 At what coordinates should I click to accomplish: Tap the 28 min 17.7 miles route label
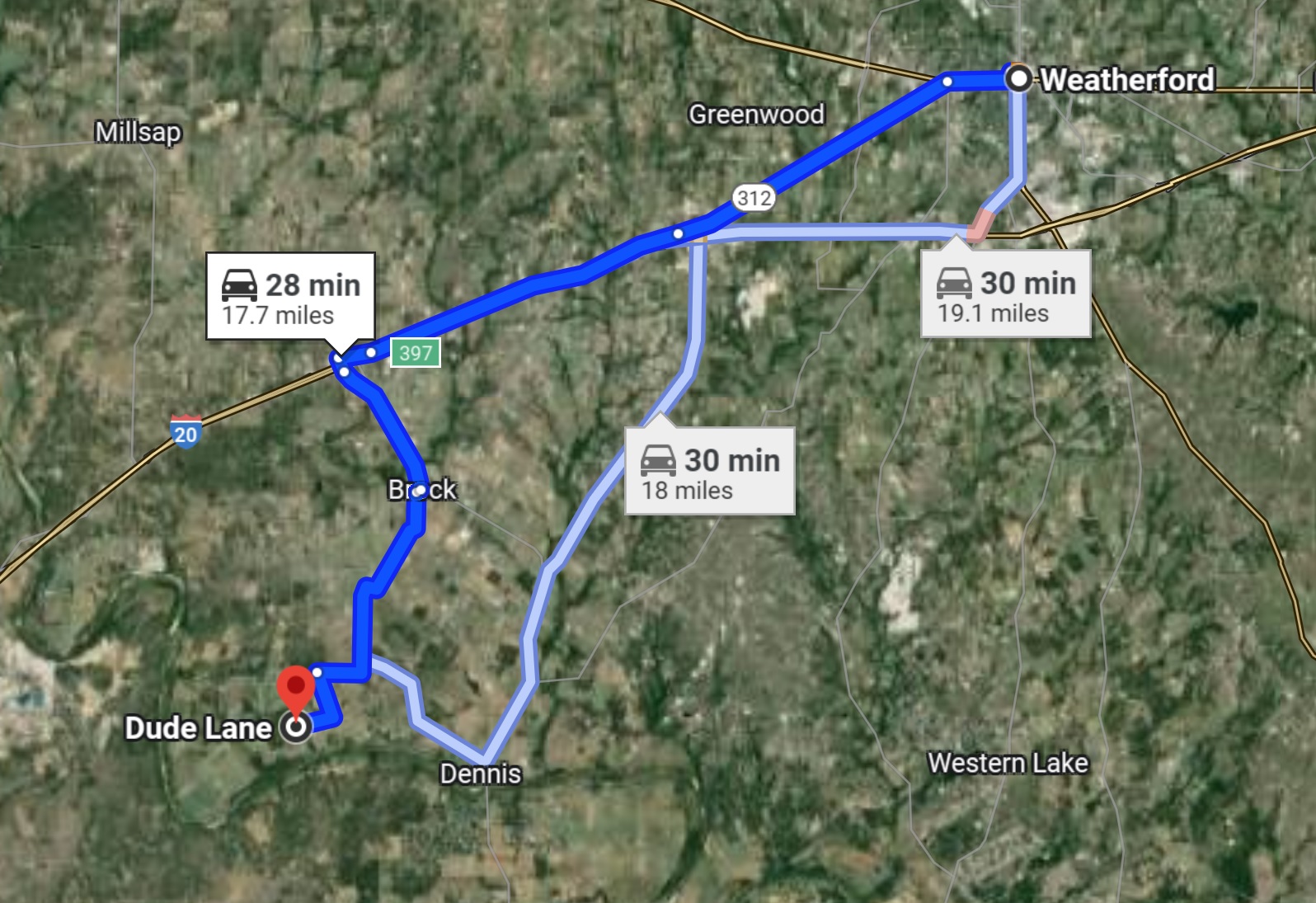click(290, 297)
